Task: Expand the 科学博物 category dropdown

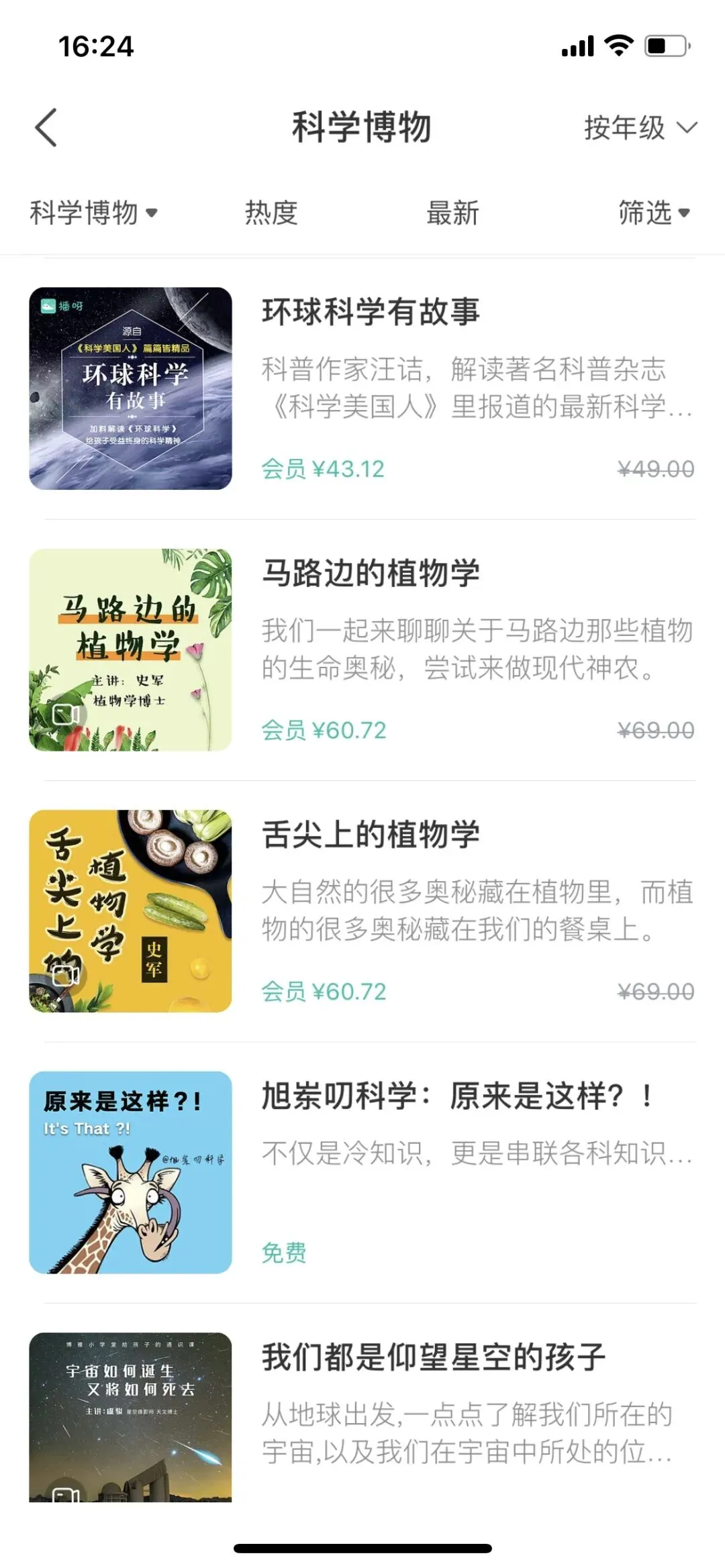Action: 93,213
